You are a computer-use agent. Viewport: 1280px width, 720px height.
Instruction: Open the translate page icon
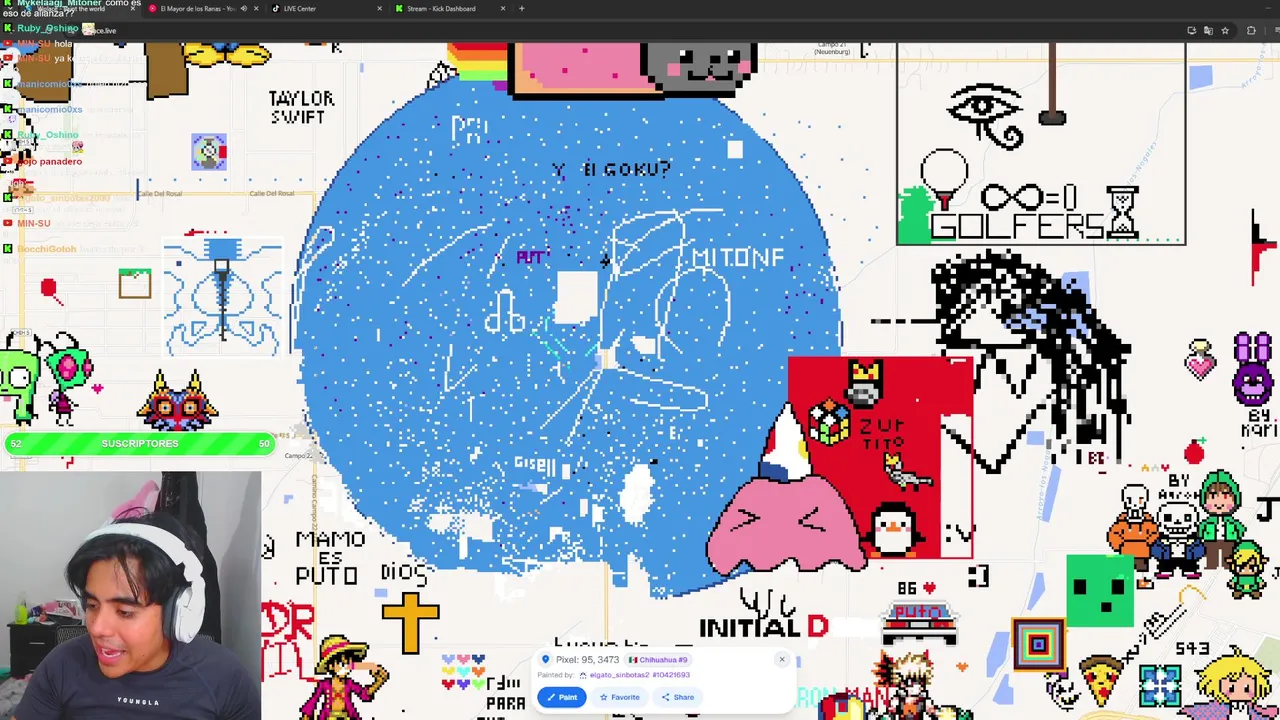(x=1208, y=31)
